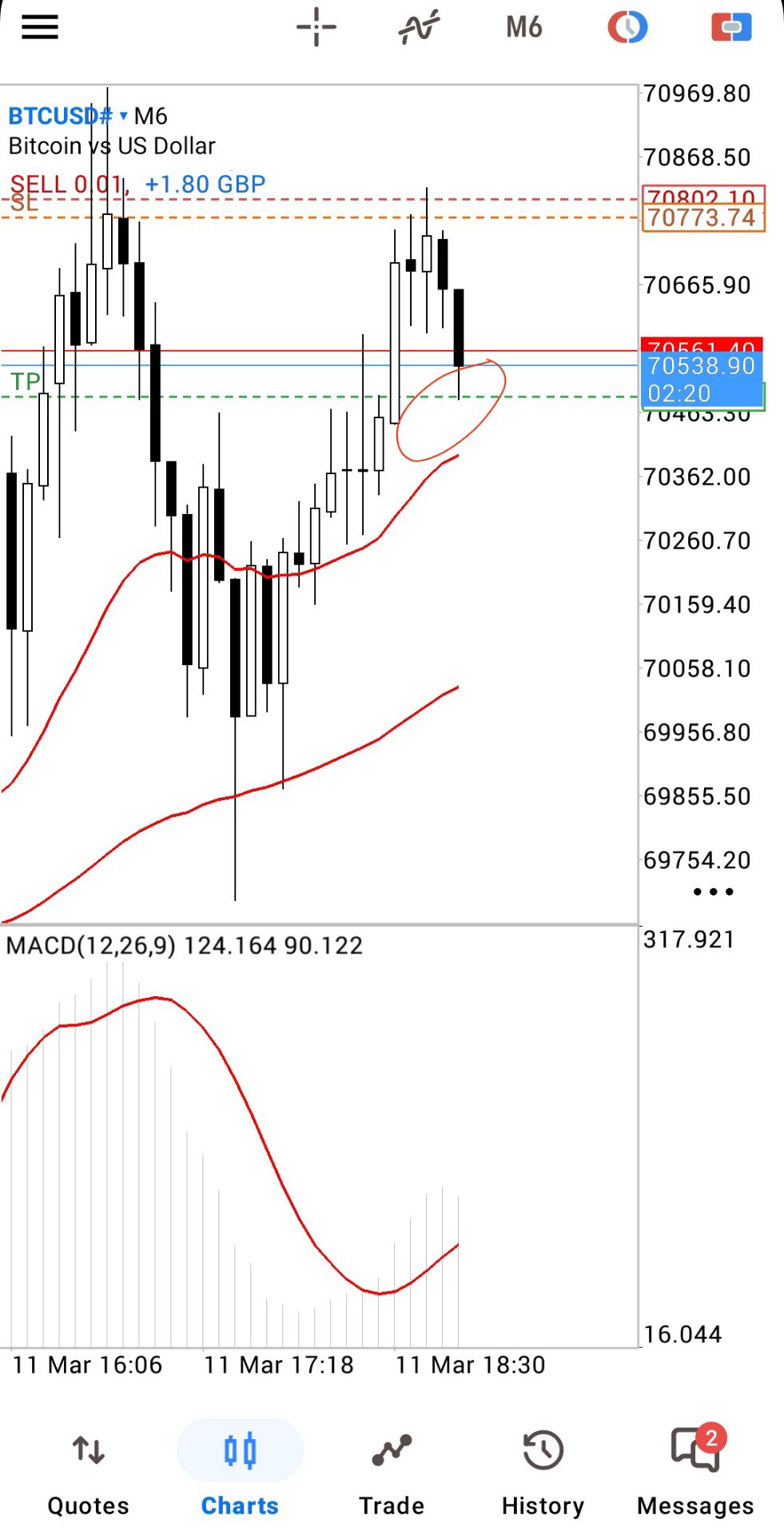The height and width of the screenshot is (1535, 784).
Task: Open the BTCUSD# symbol dropdown
Action: (x=68, y=116)
